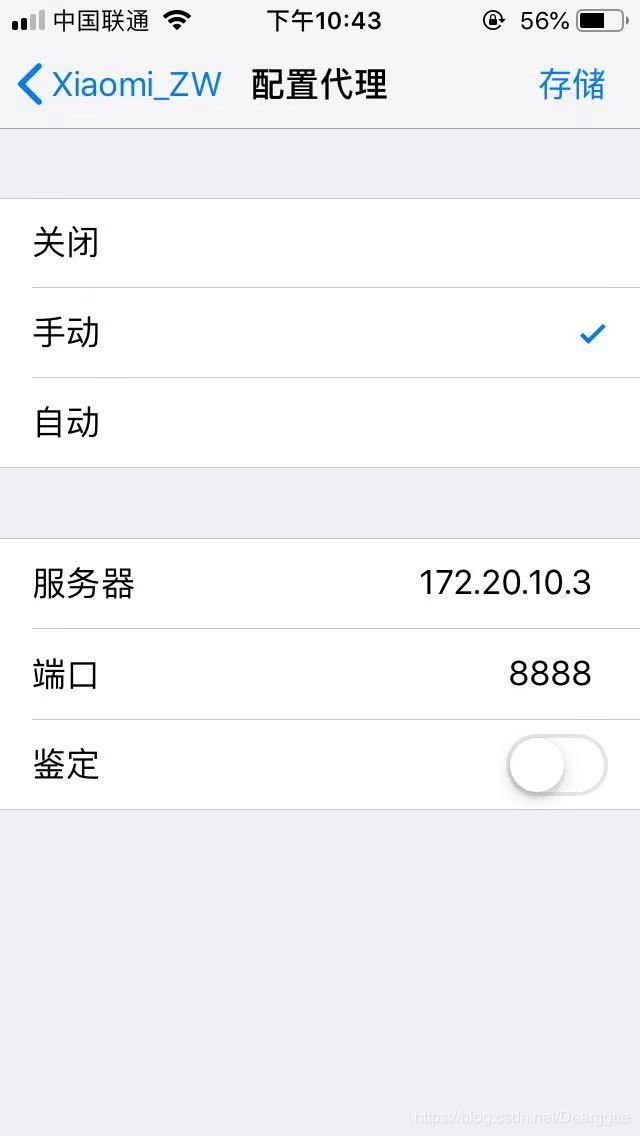Viewport: 640px width, 1136px height.
Task: Go back to Xiaomi_ZW network settings
Action: (120, 85)
